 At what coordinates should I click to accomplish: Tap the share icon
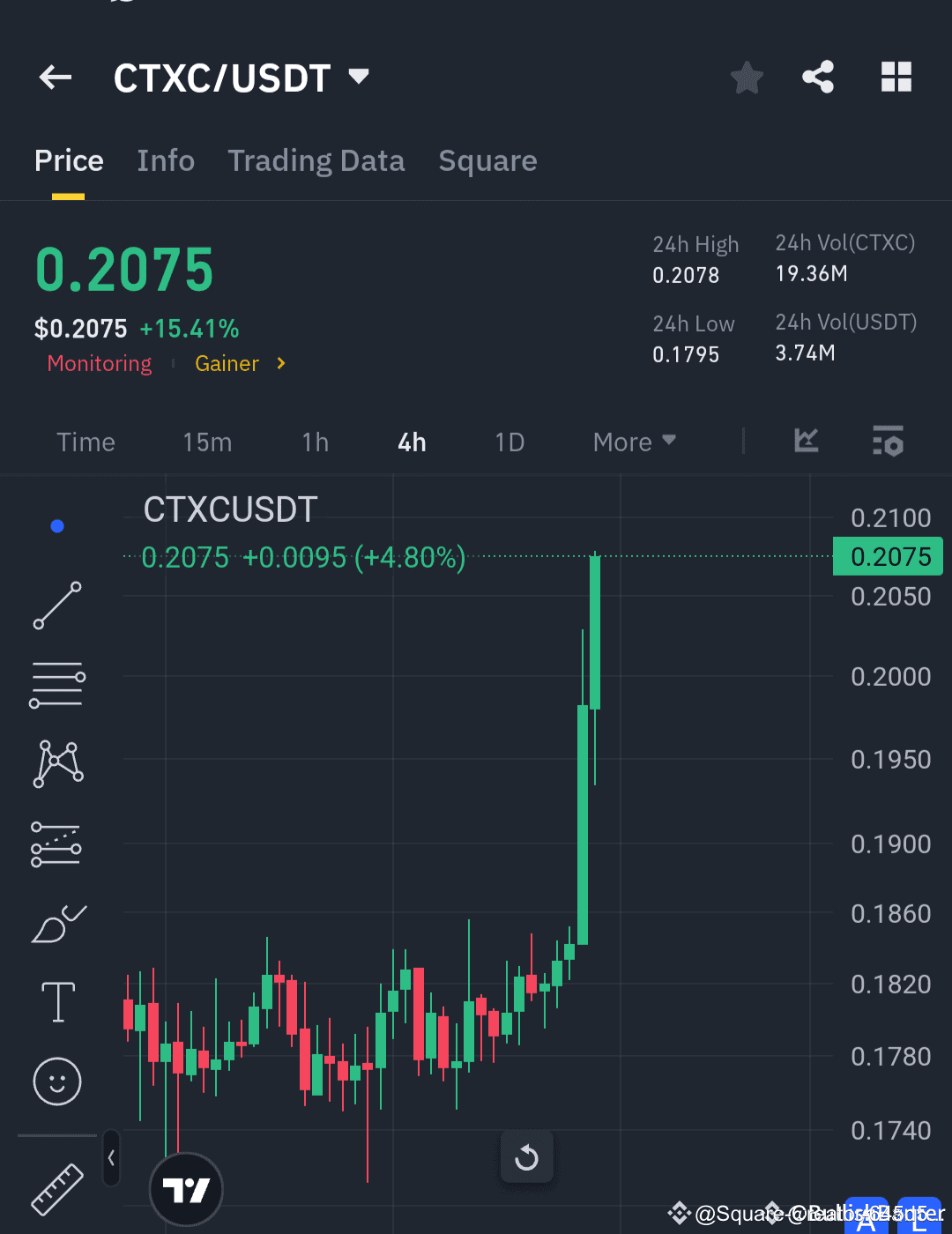click(818, 77)
